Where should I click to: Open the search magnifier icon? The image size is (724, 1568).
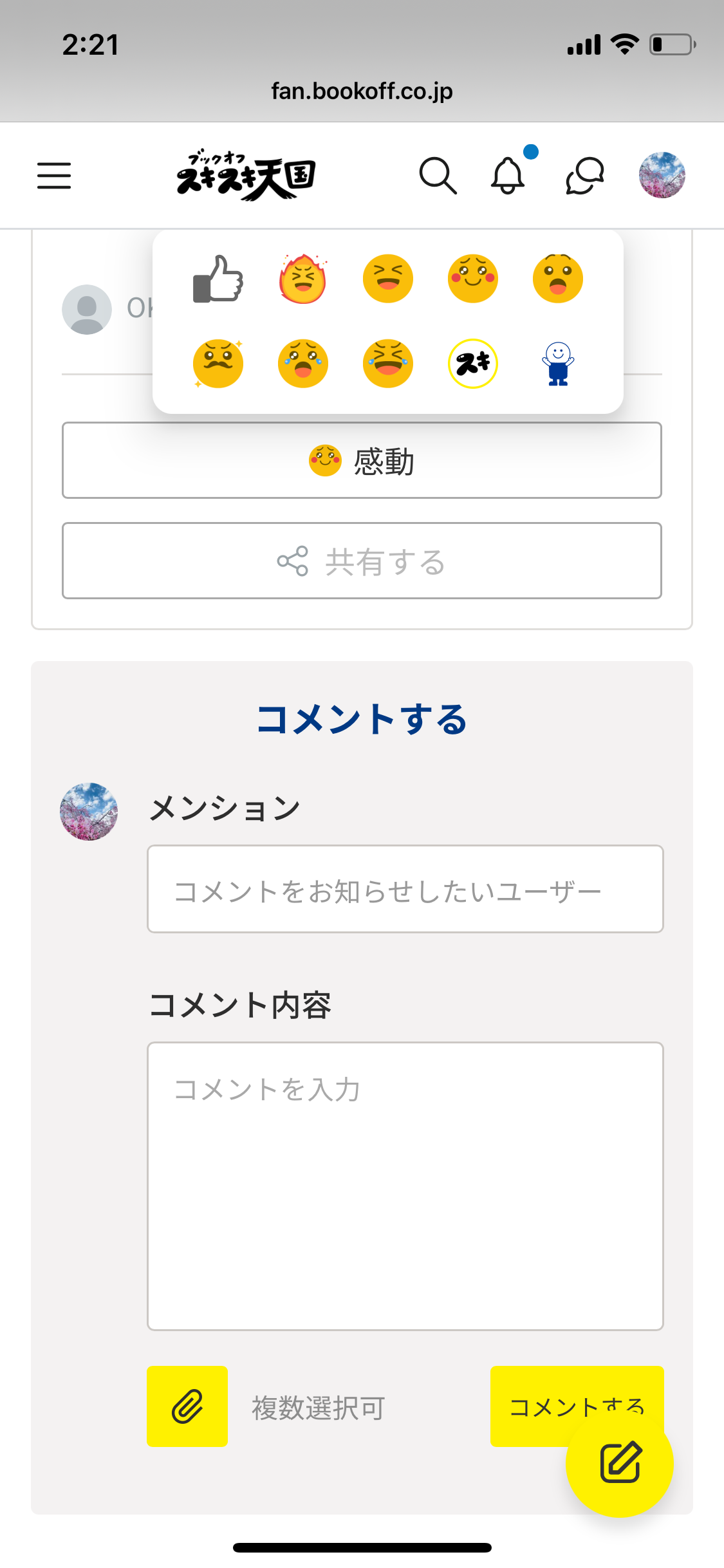click(x=438, y=176)
